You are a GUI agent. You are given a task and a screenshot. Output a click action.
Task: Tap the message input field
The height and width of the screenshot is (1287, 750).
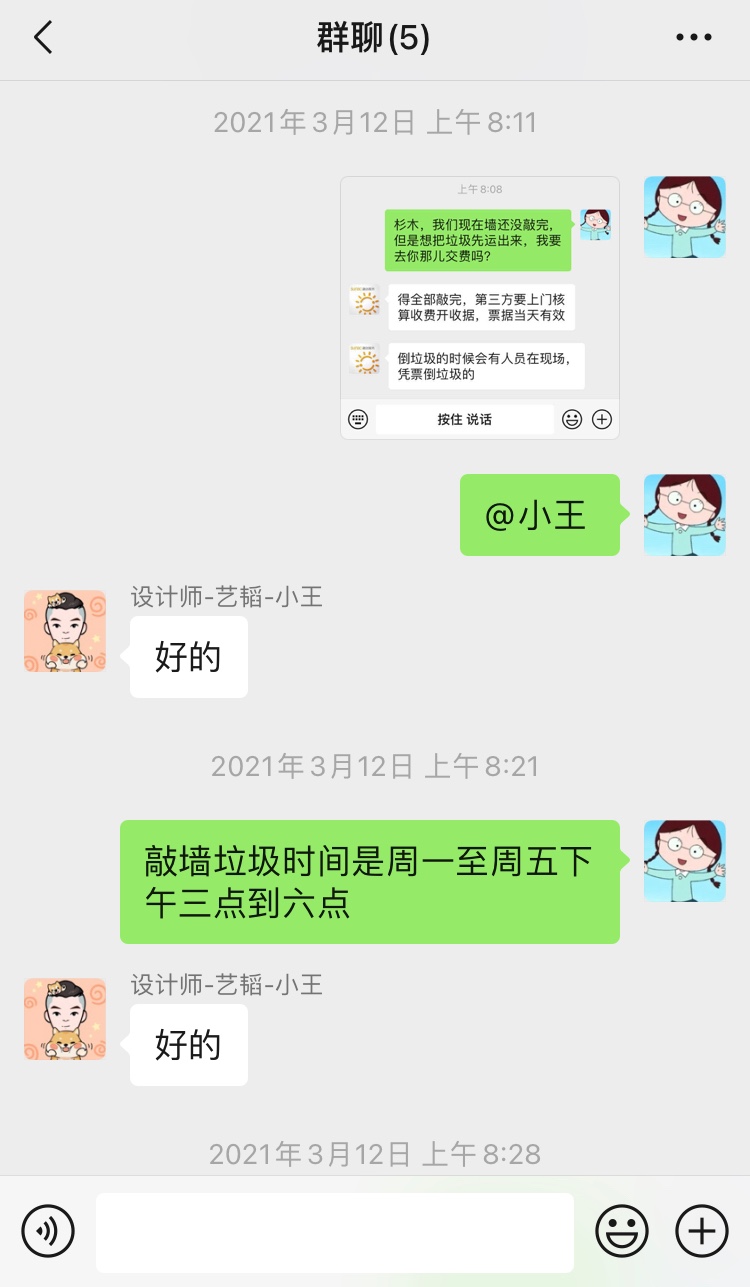point(335,1232)
